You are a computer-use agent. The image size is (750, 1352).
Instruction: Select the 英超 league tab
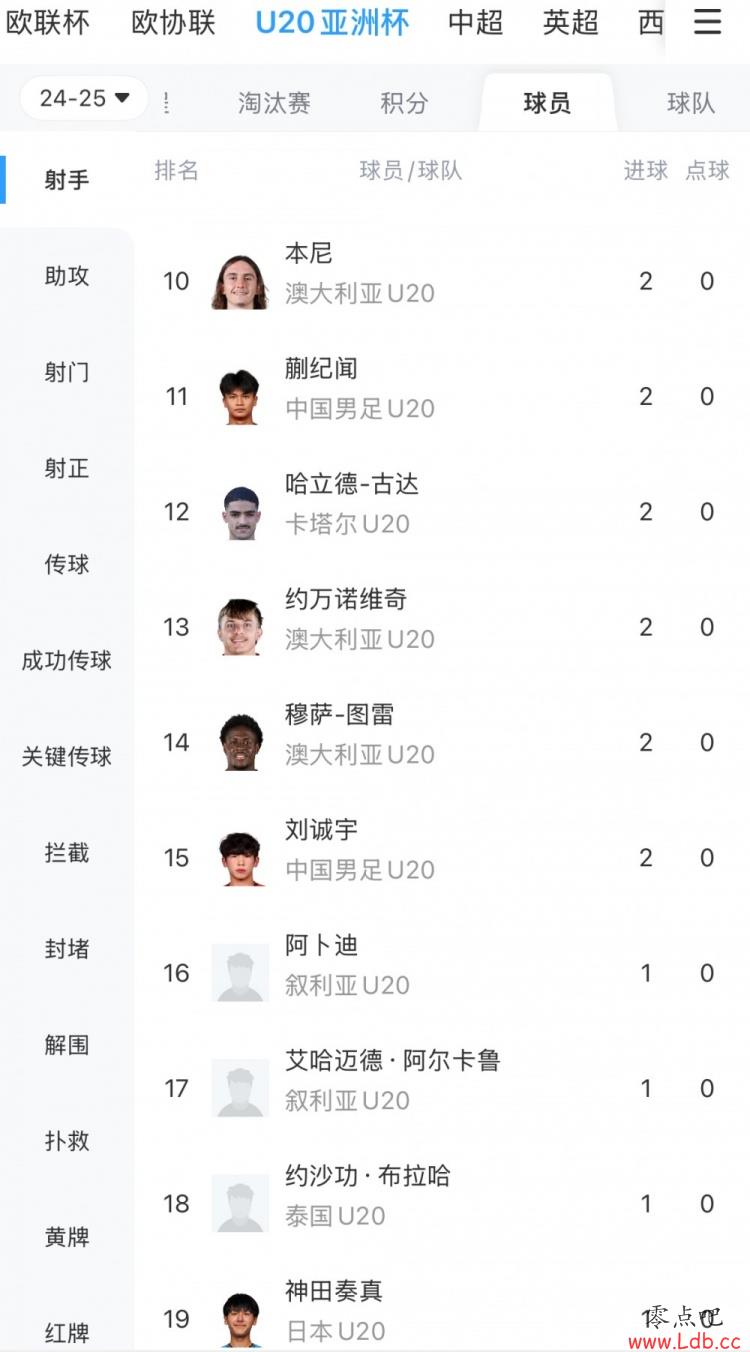(x=570, y=22)
